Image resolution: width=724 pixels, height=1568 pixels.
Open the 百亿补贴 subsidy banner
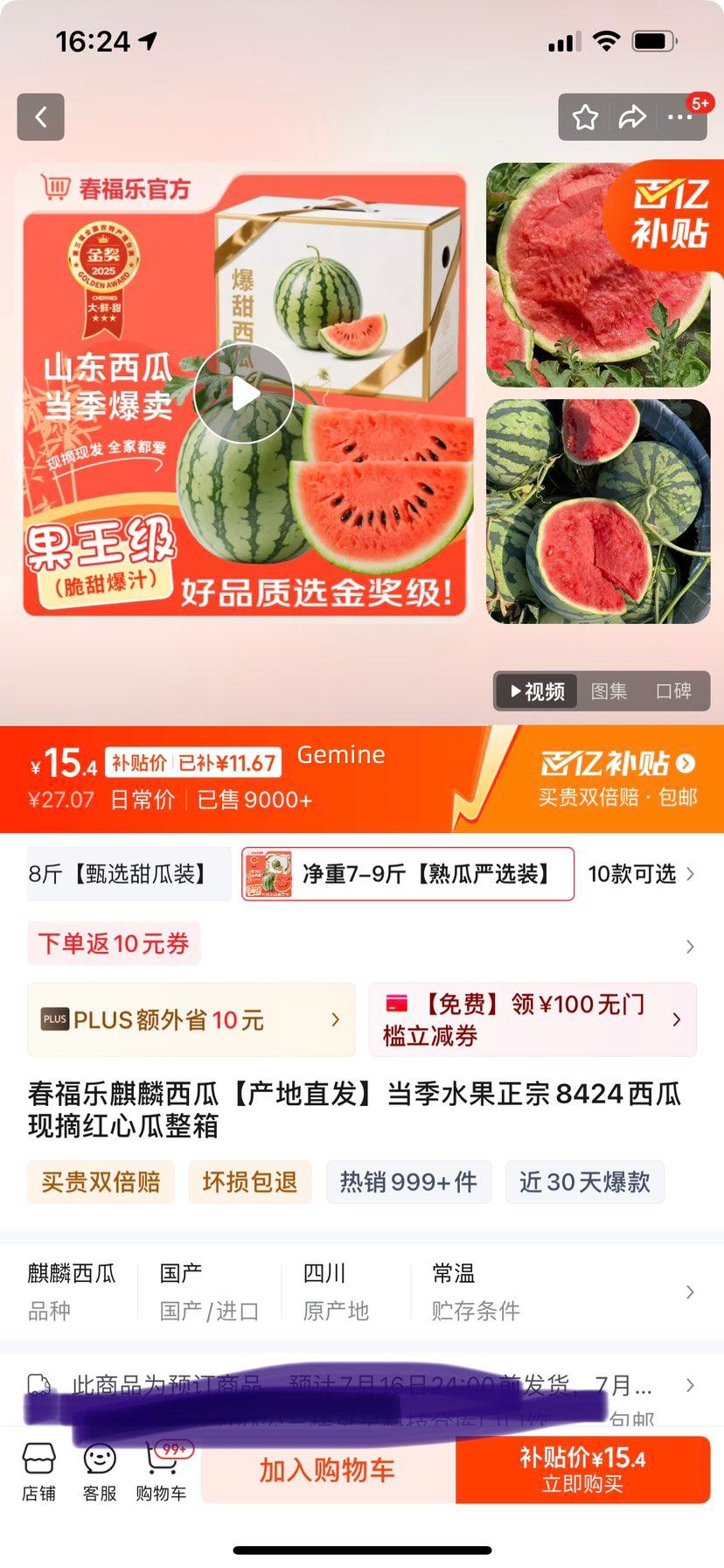(x=616, y=778)
